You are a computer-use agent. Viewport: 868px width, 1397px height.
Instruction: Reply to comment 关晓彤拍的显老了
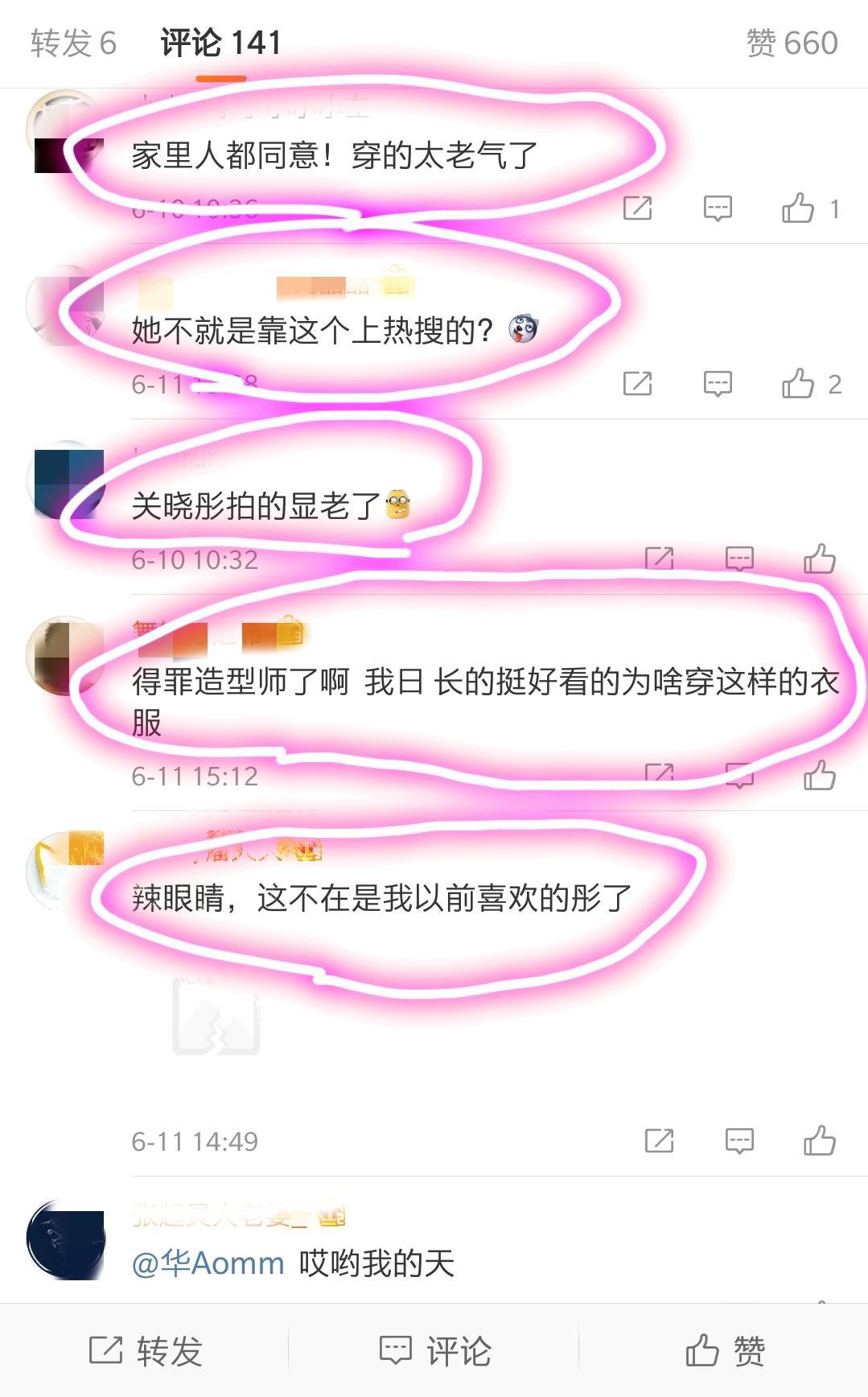[738, 558]
